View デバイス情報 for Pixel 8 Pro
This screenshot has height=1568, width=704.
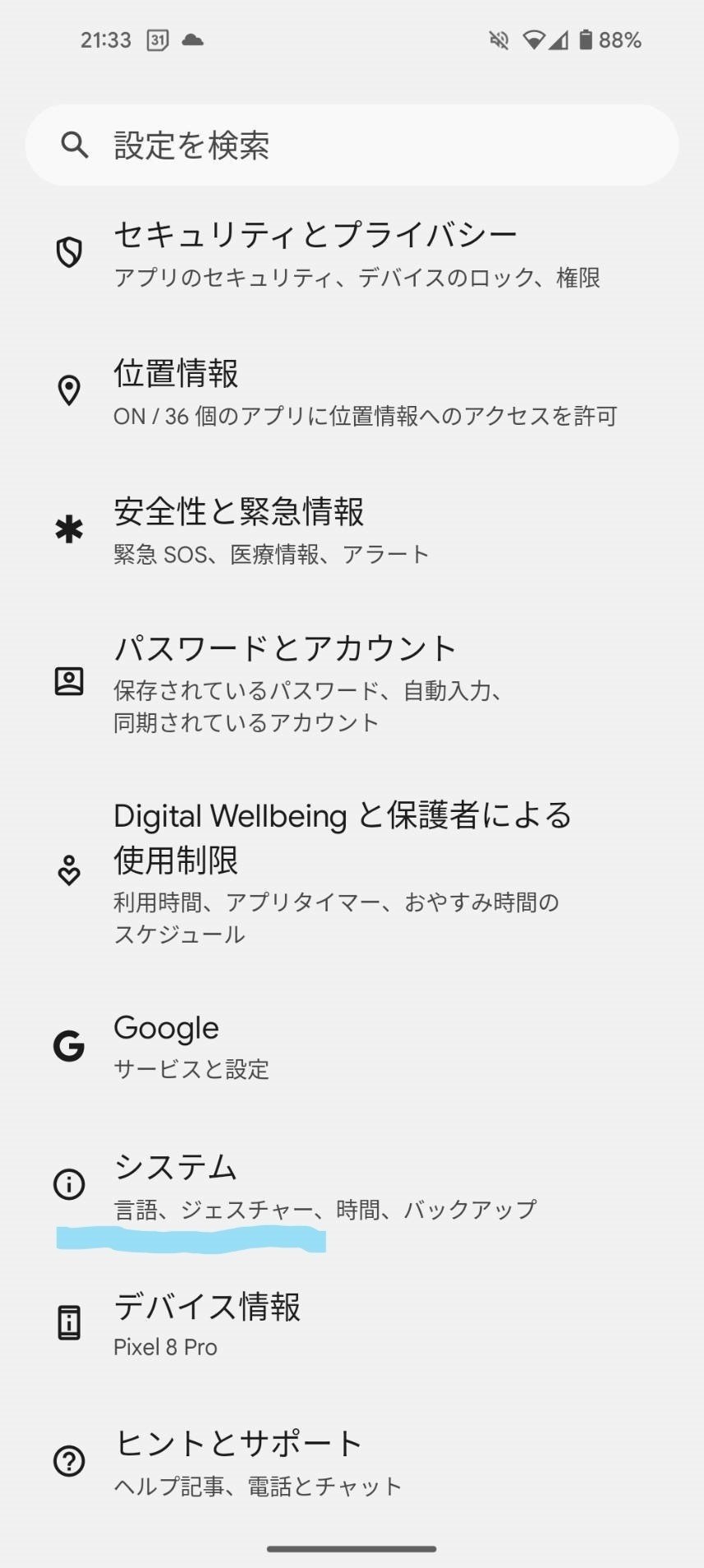pyautogui.click(x=352, y=1324)
